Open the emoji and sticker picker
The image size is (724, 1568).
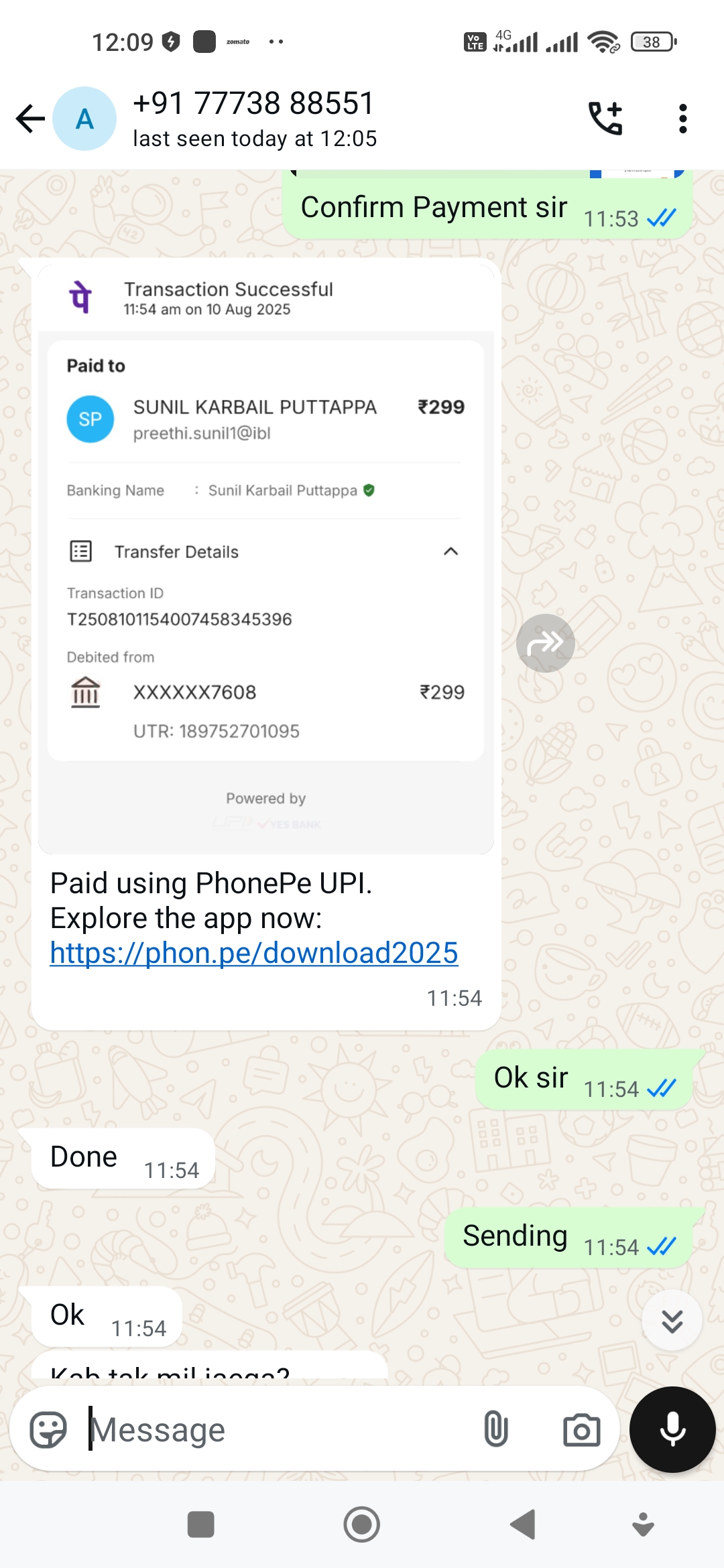click(x=48, y=1430)
